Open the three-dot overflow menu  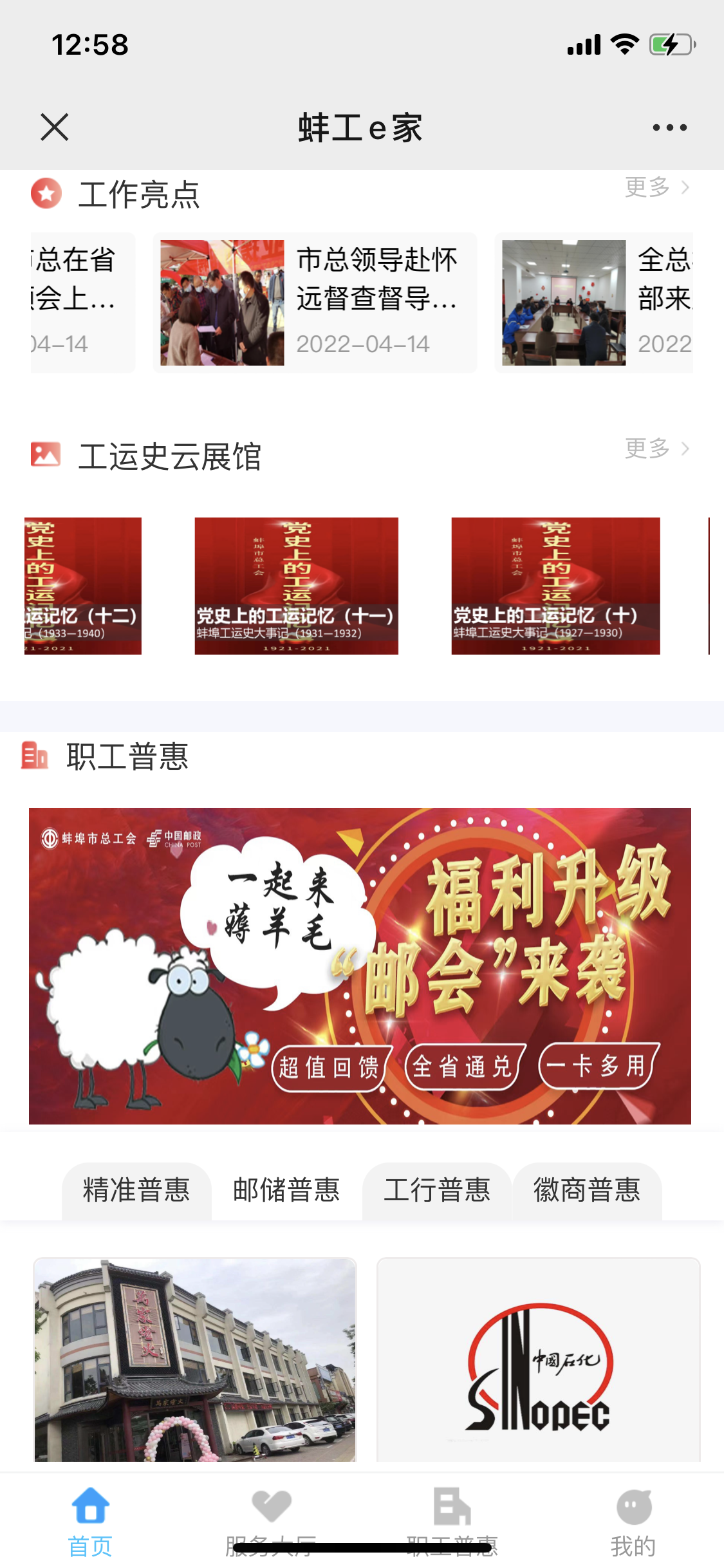pyautogui.click(x=669, y=127)
